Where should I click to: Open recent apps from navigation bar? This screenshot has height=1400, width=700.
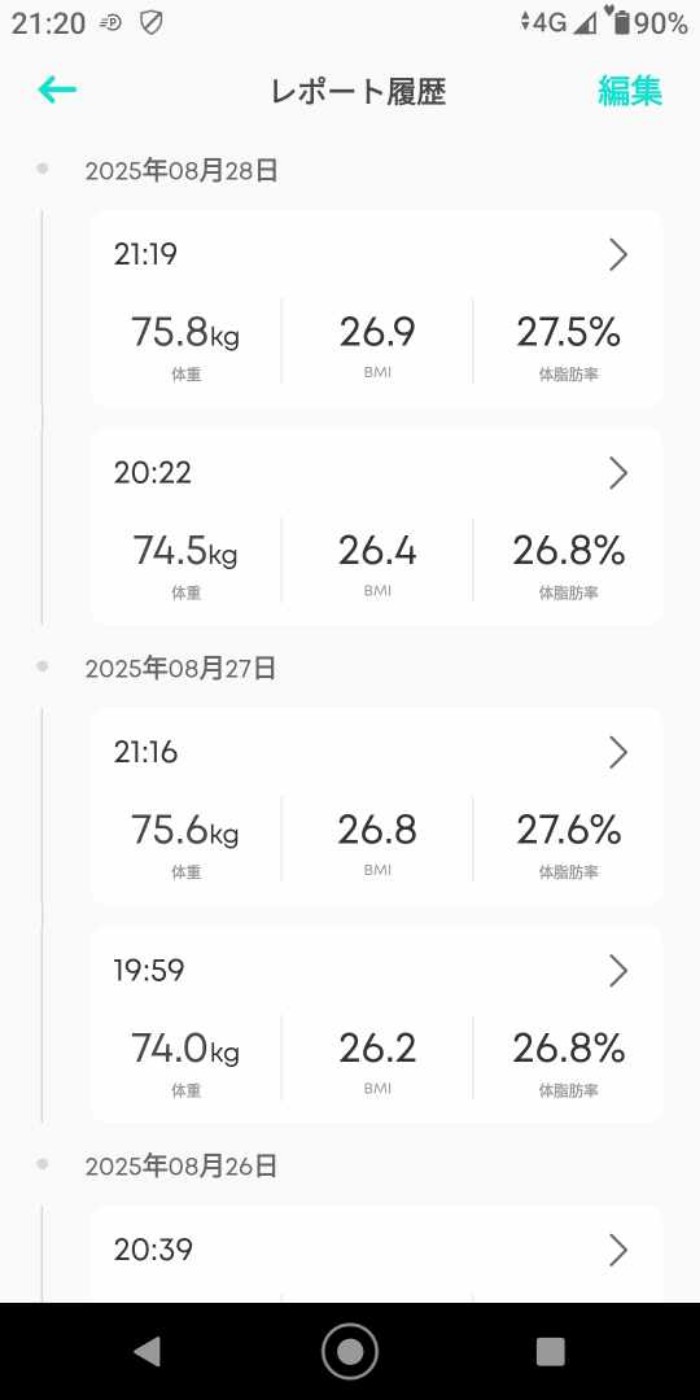(x=550, y=1351)
